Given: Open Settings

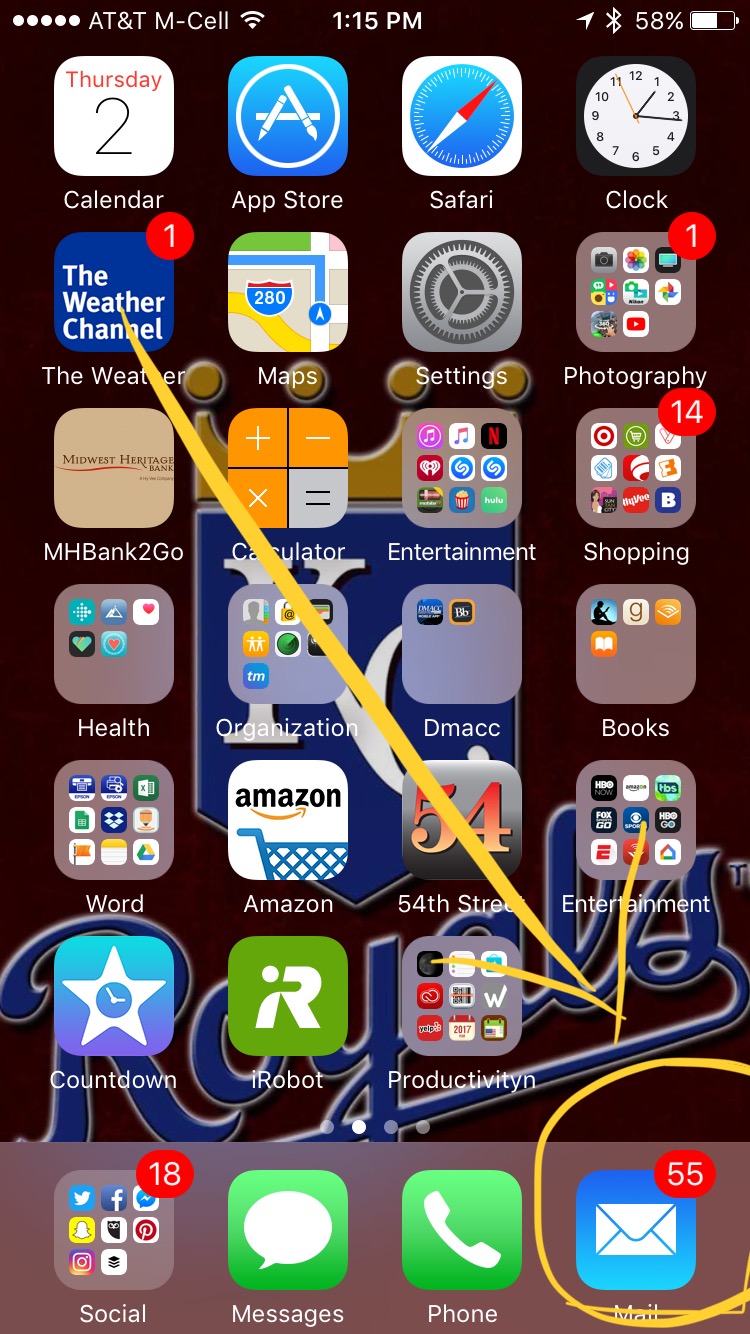Looking at the screenshot, I should (x=461, y=292).
